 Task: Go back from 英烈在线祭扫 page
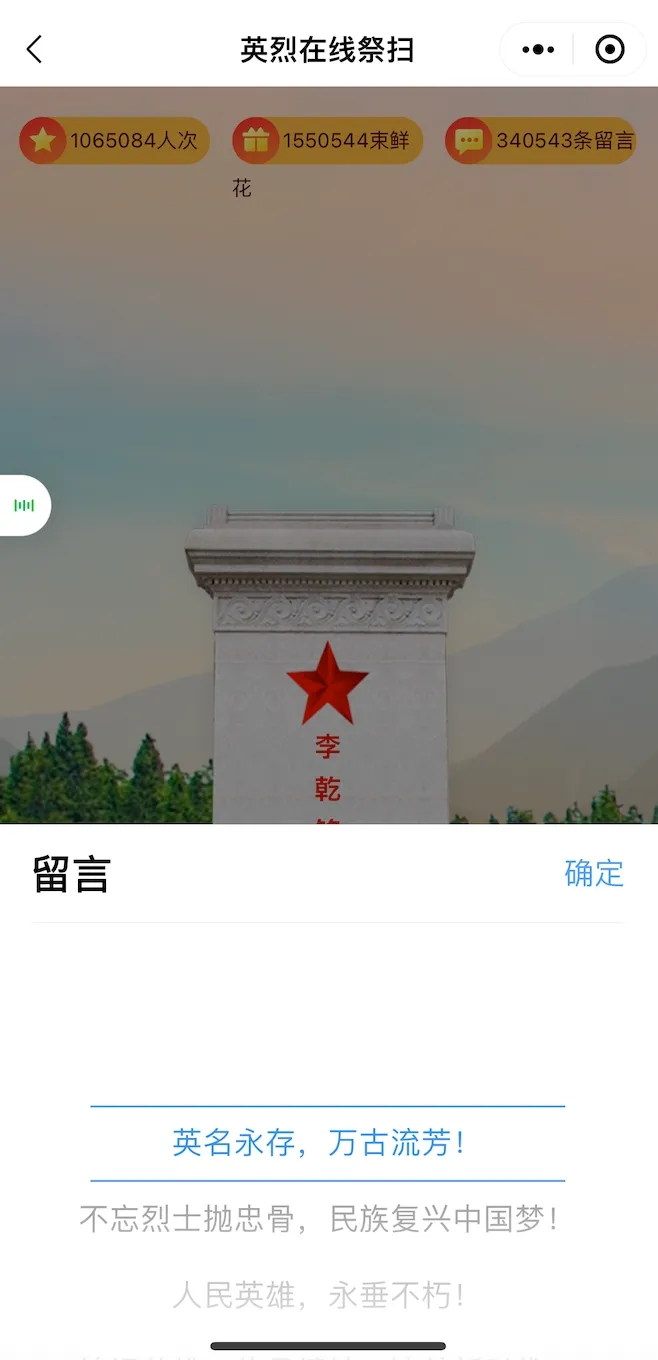pyautogui.click(x=34, y=49)
